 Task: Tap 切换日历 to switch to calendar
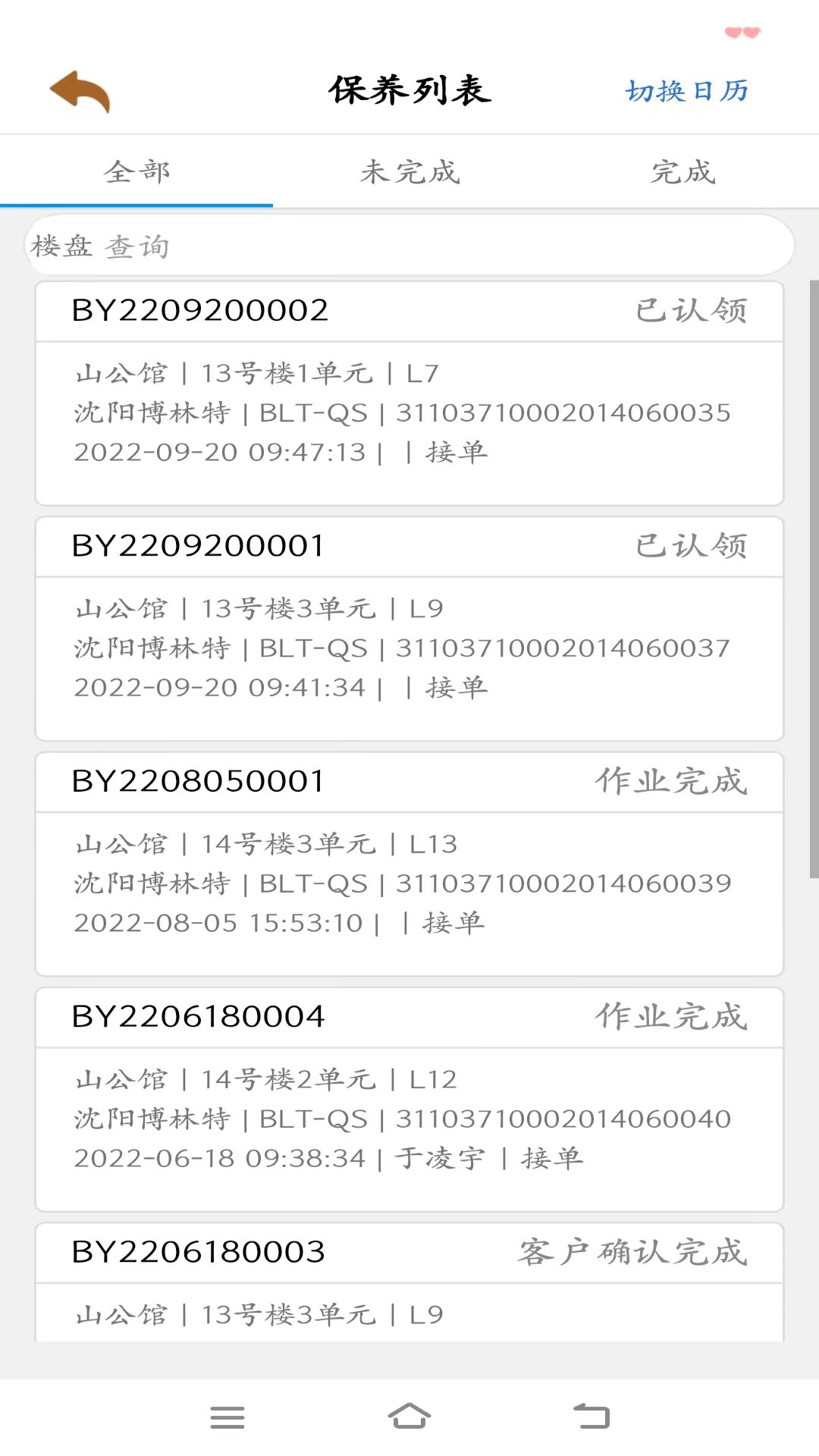pyautogui.click(x=686, y=92)
